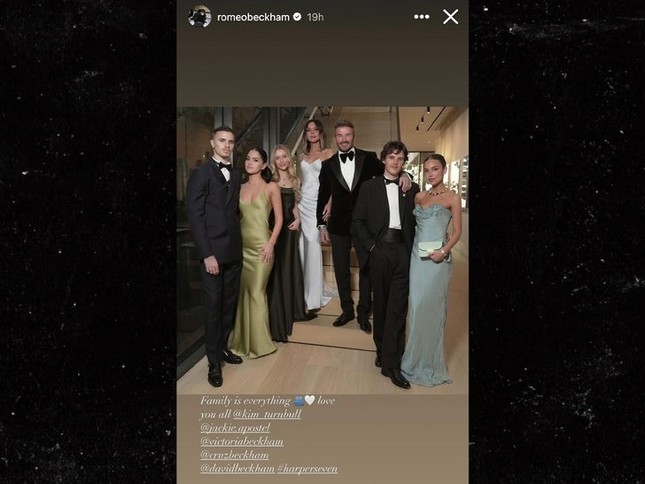645x484 pixels.
Task: Close the story viewer
Action: 451,17
